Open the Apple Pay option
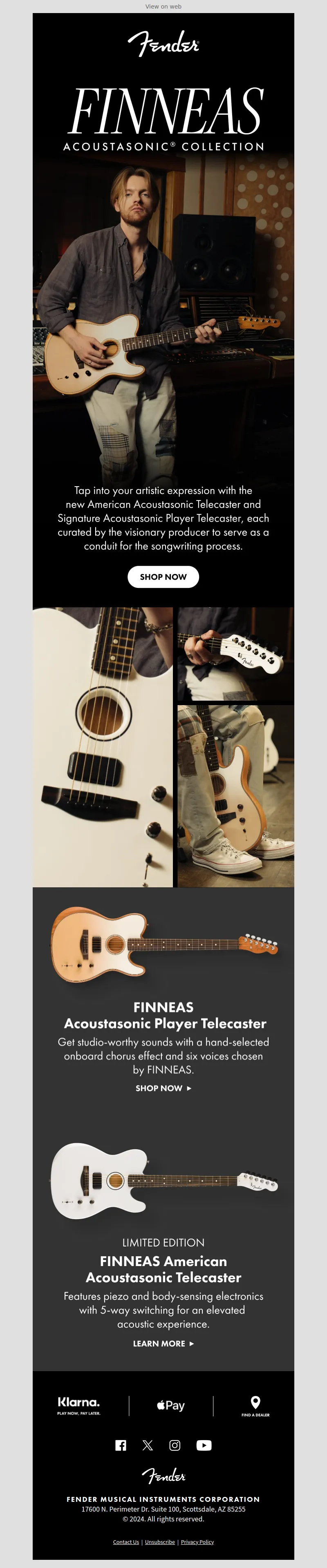This screenshot has height=1568, width=327. [x=170, y=1405]
